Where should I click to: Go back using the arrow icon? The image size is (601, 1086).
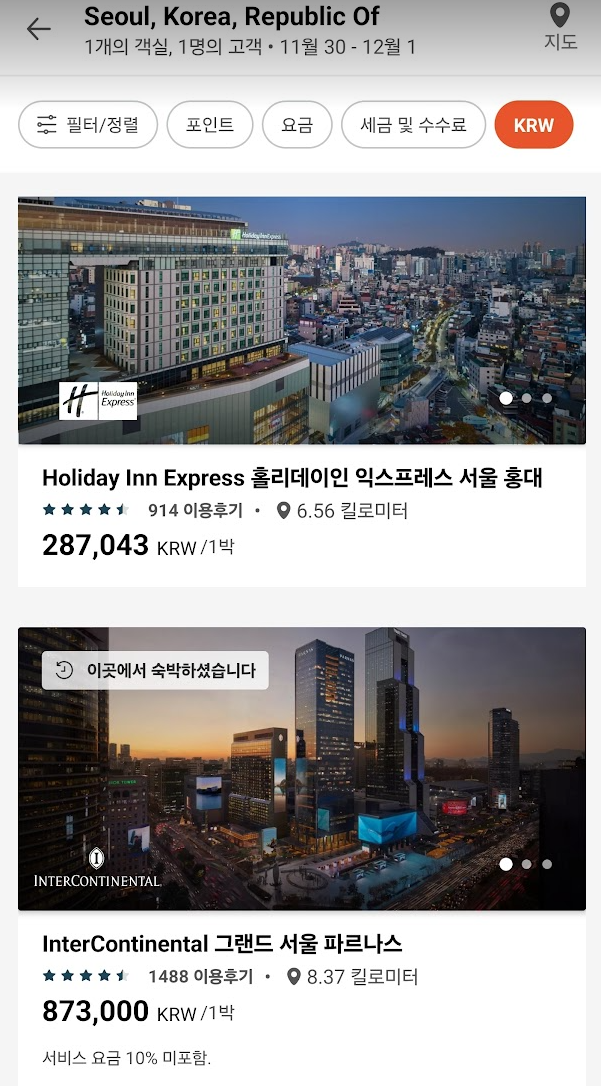pos(38,29)
